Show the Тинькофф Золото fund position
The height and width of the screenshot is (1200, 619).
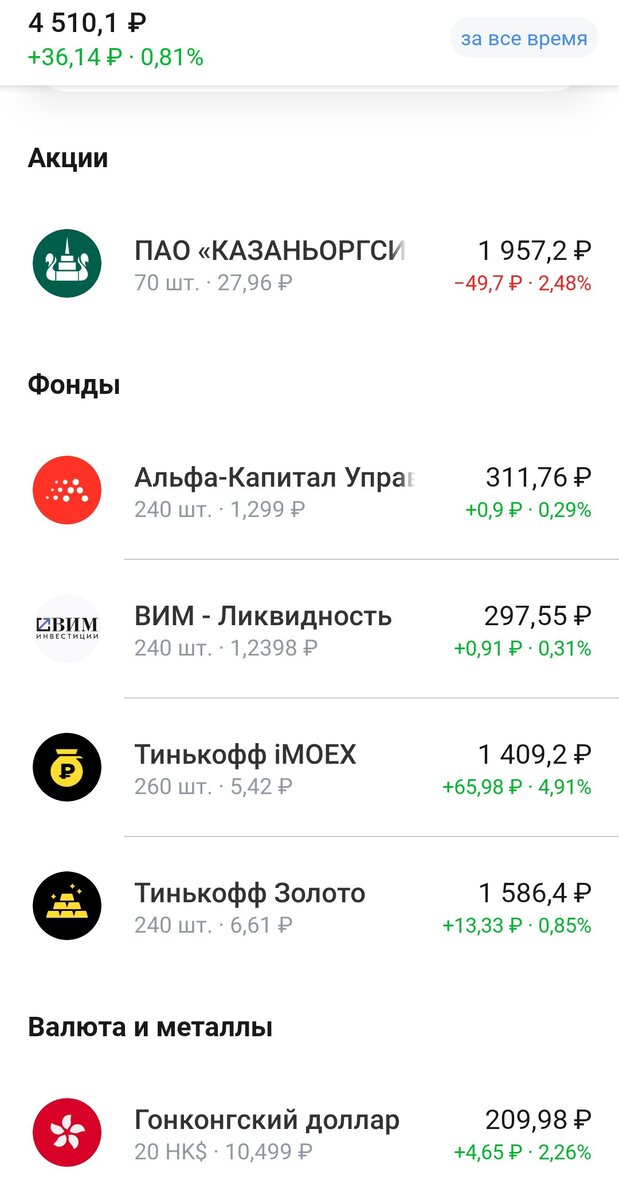tap(310, 906)
